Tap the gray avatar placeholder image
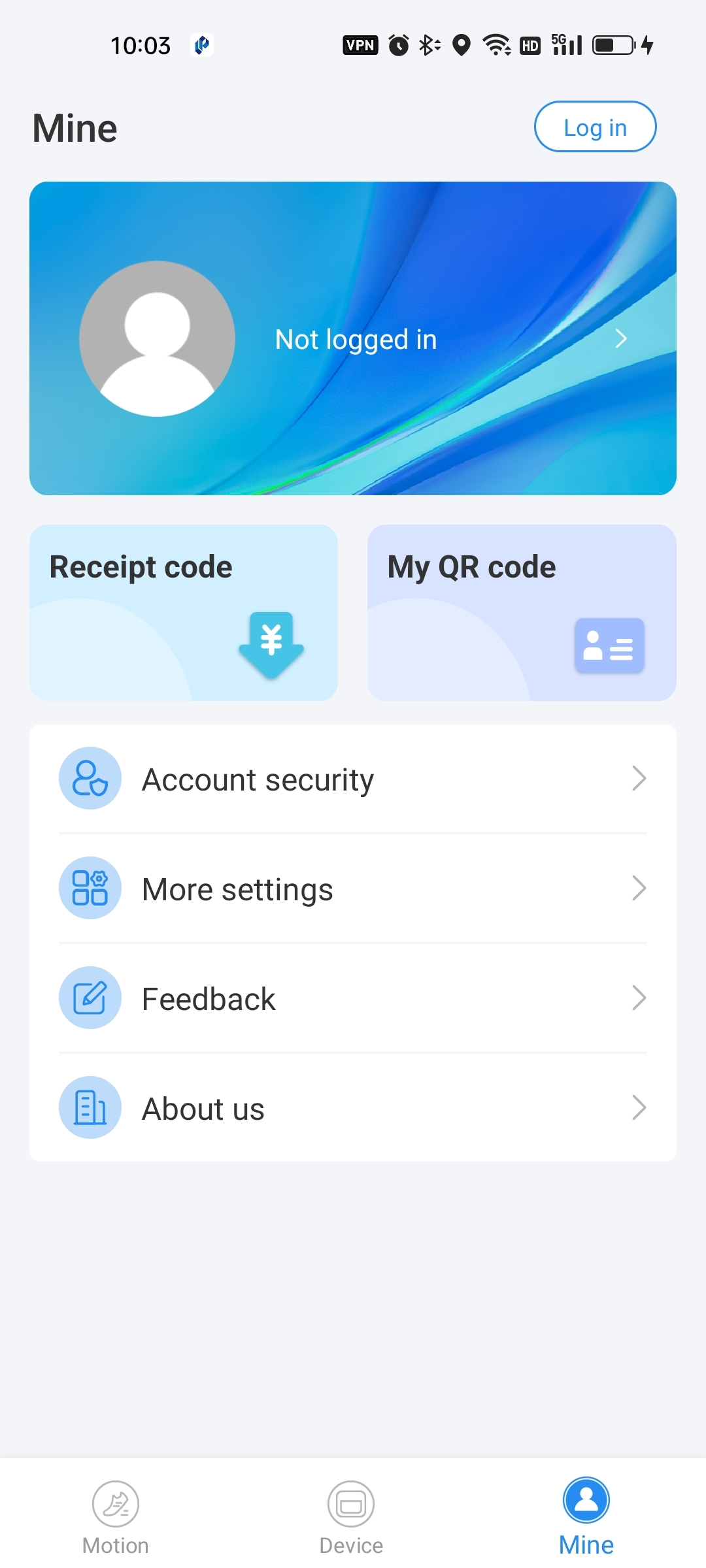 point(156,338)
